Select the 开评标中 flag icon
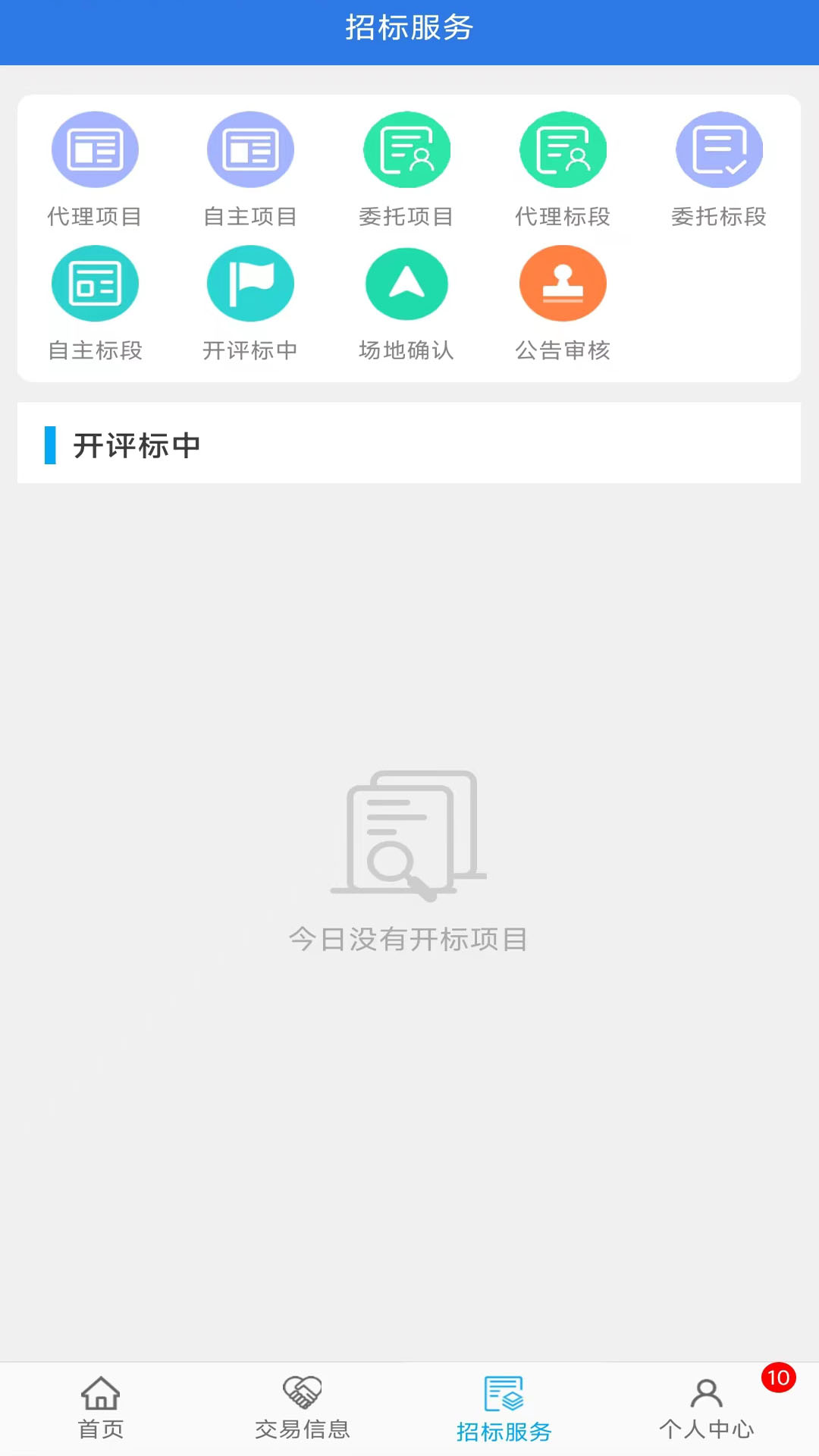Screen dimensions: 819x1456 click(250, 284)
